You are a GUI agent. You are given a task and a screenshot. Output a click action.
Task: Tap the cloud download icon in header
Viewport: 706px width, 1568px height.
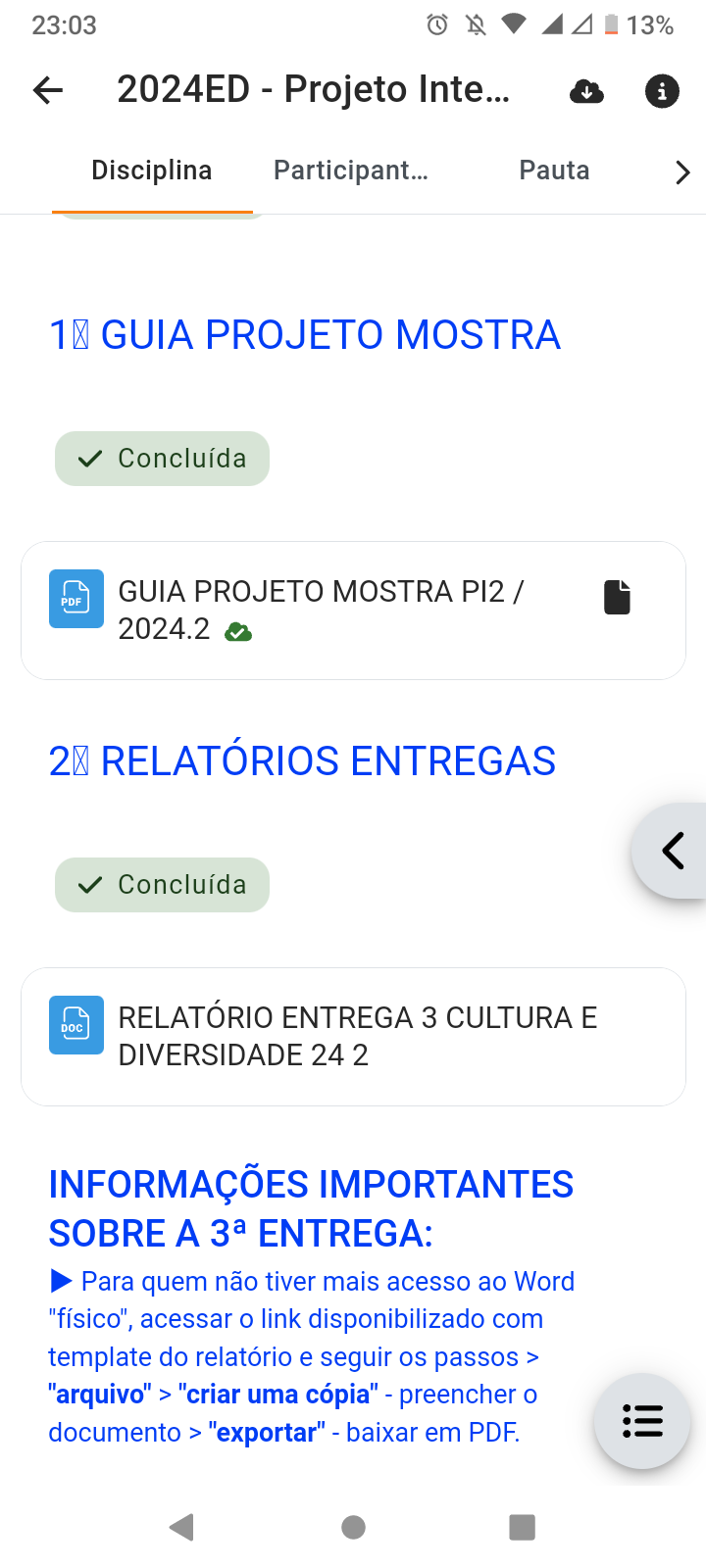(x=586, y=92)
